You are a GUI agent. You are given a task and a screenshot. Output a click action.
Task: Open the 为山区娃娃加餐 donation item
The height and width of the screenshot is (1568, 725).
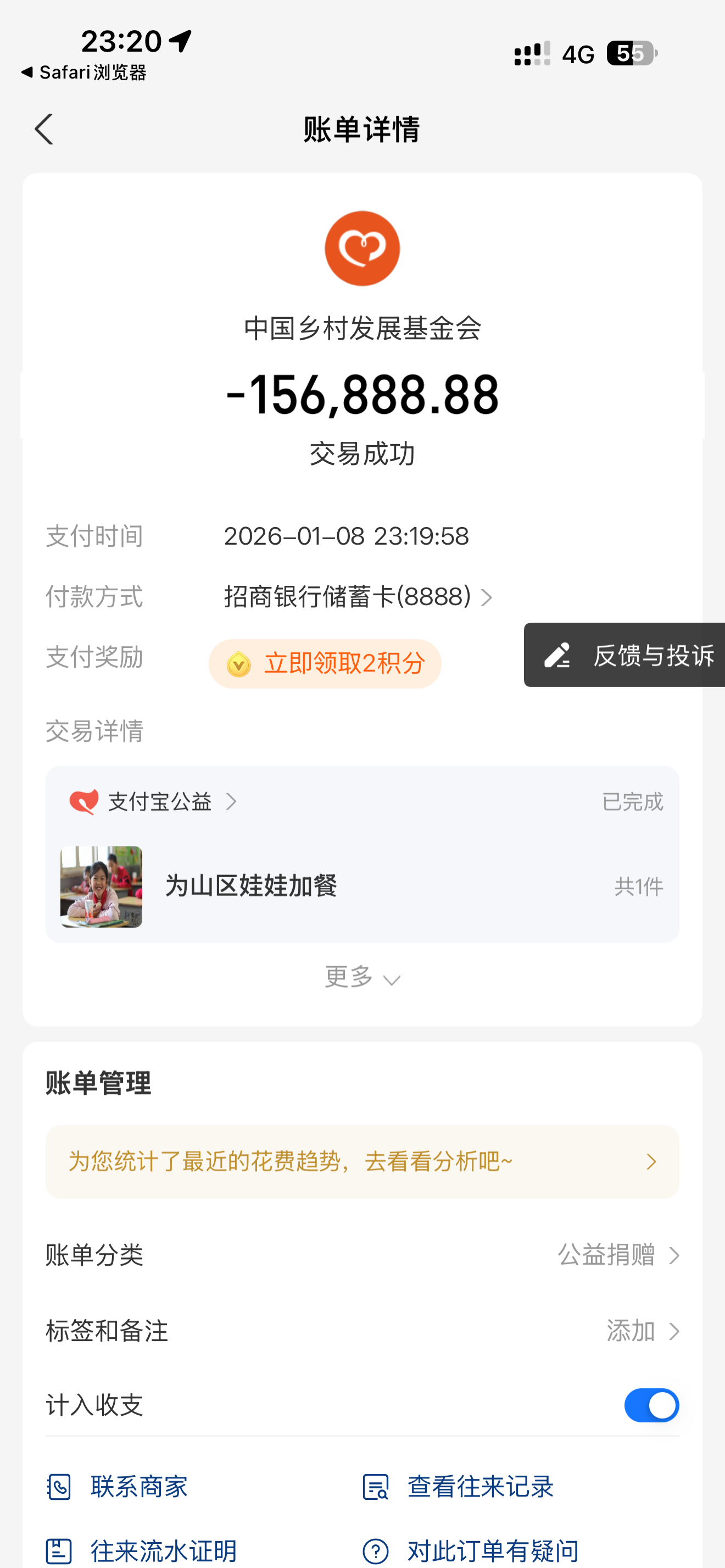point(361,886)
